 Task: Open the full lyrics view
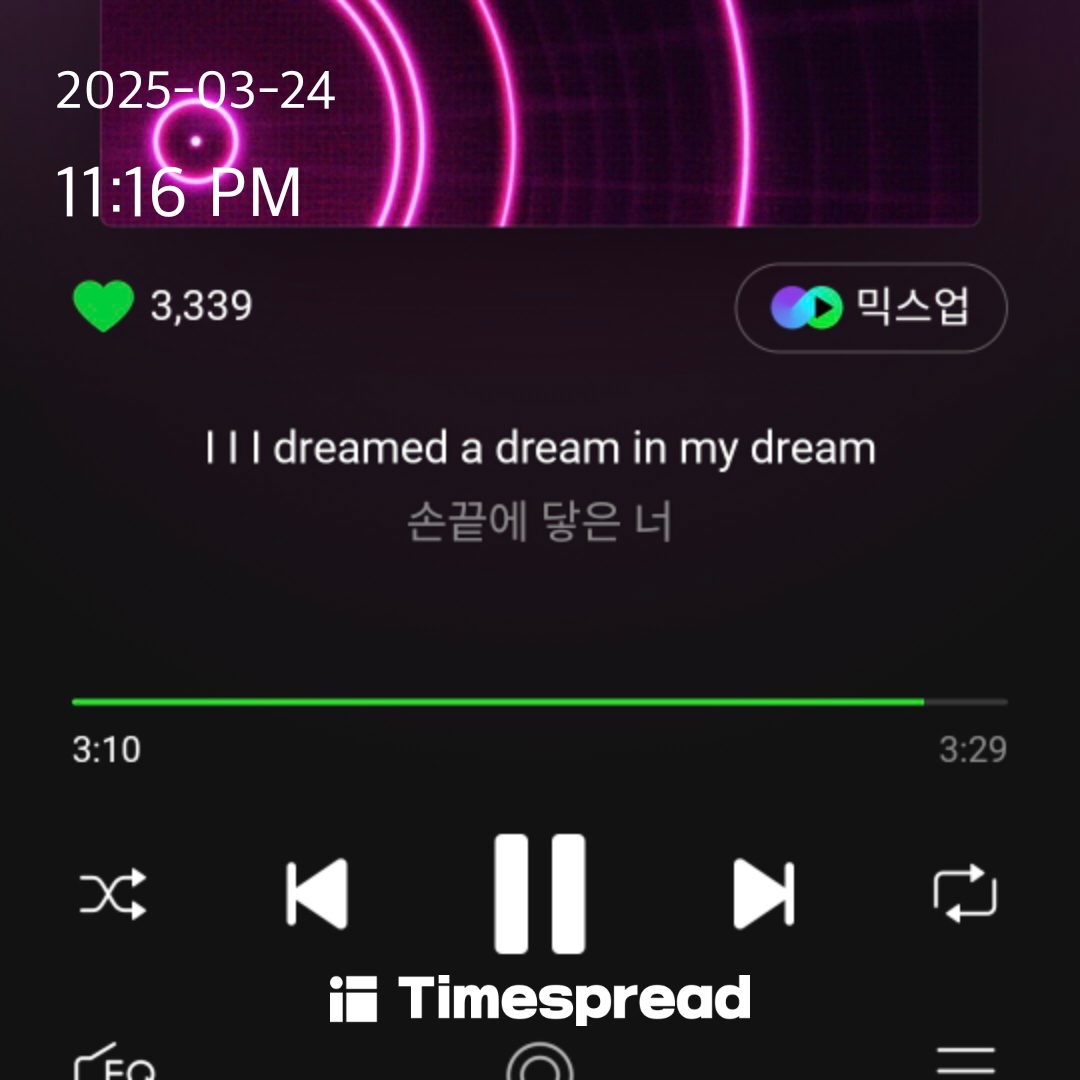(540, 485)
